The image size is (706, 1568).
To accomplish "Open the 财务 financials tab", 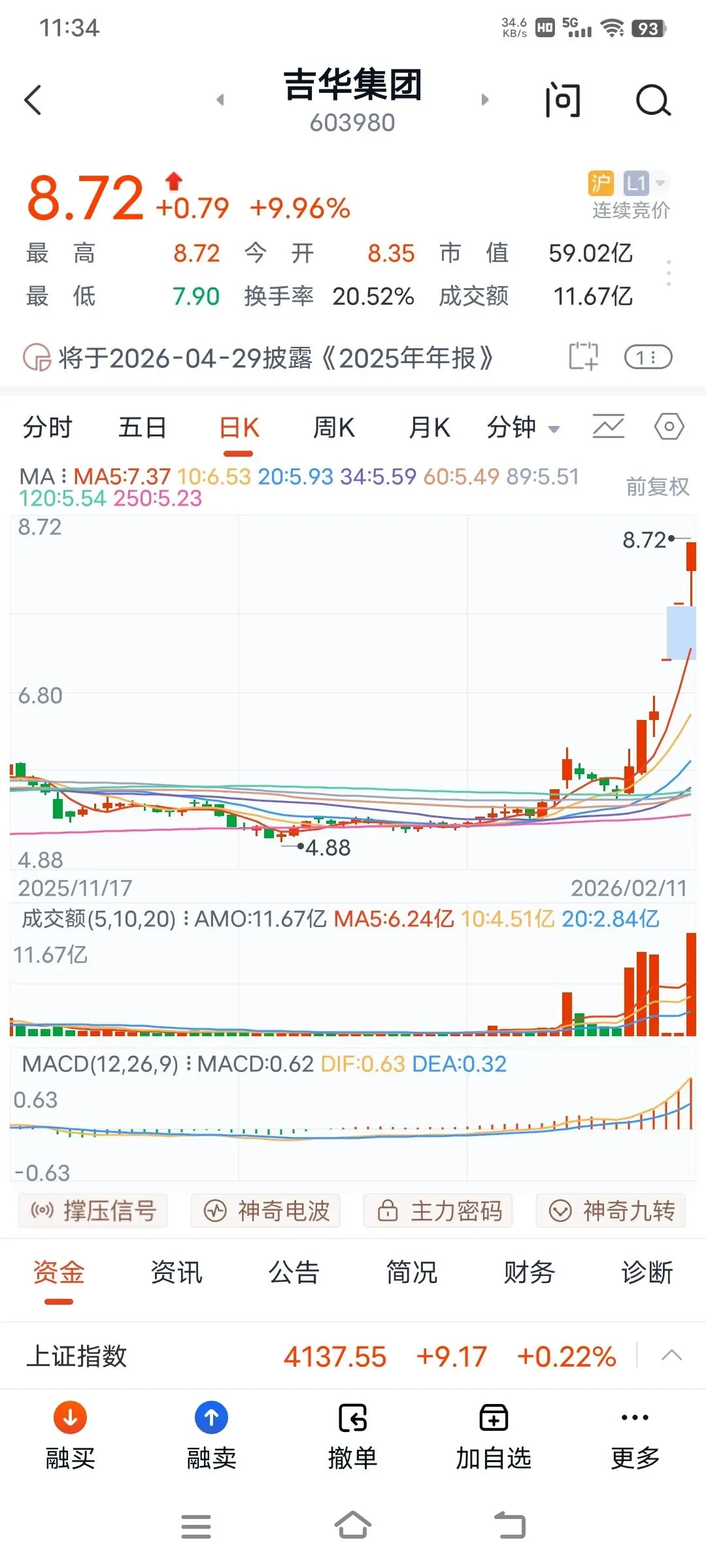I will 529,1272.
